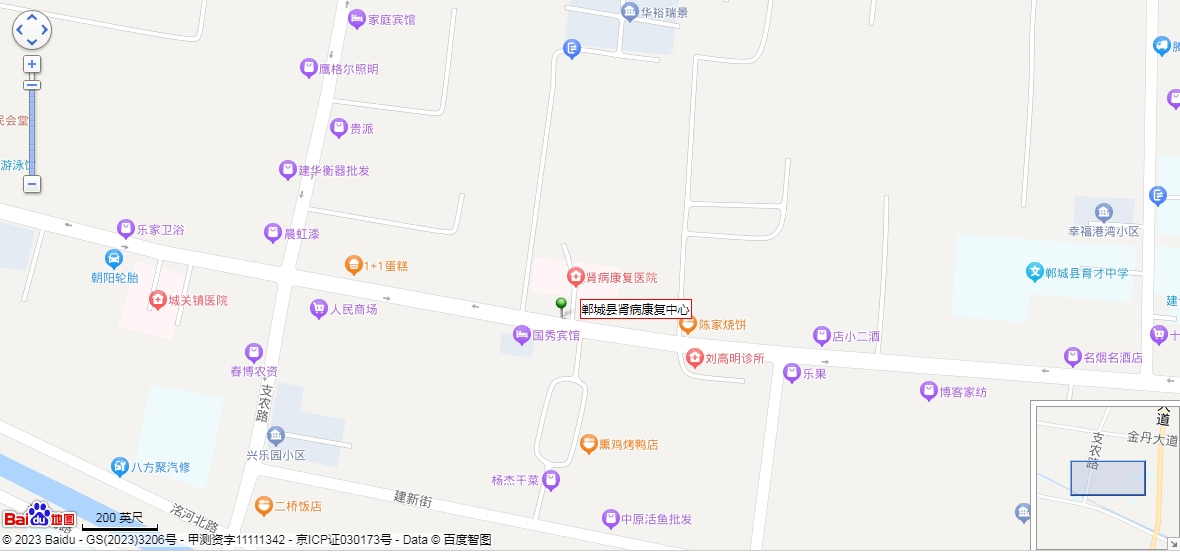Viewport: 1180px width, 552px height.
Task: Pan the map upward with the up arrow
Action: [x=32, y=19]
